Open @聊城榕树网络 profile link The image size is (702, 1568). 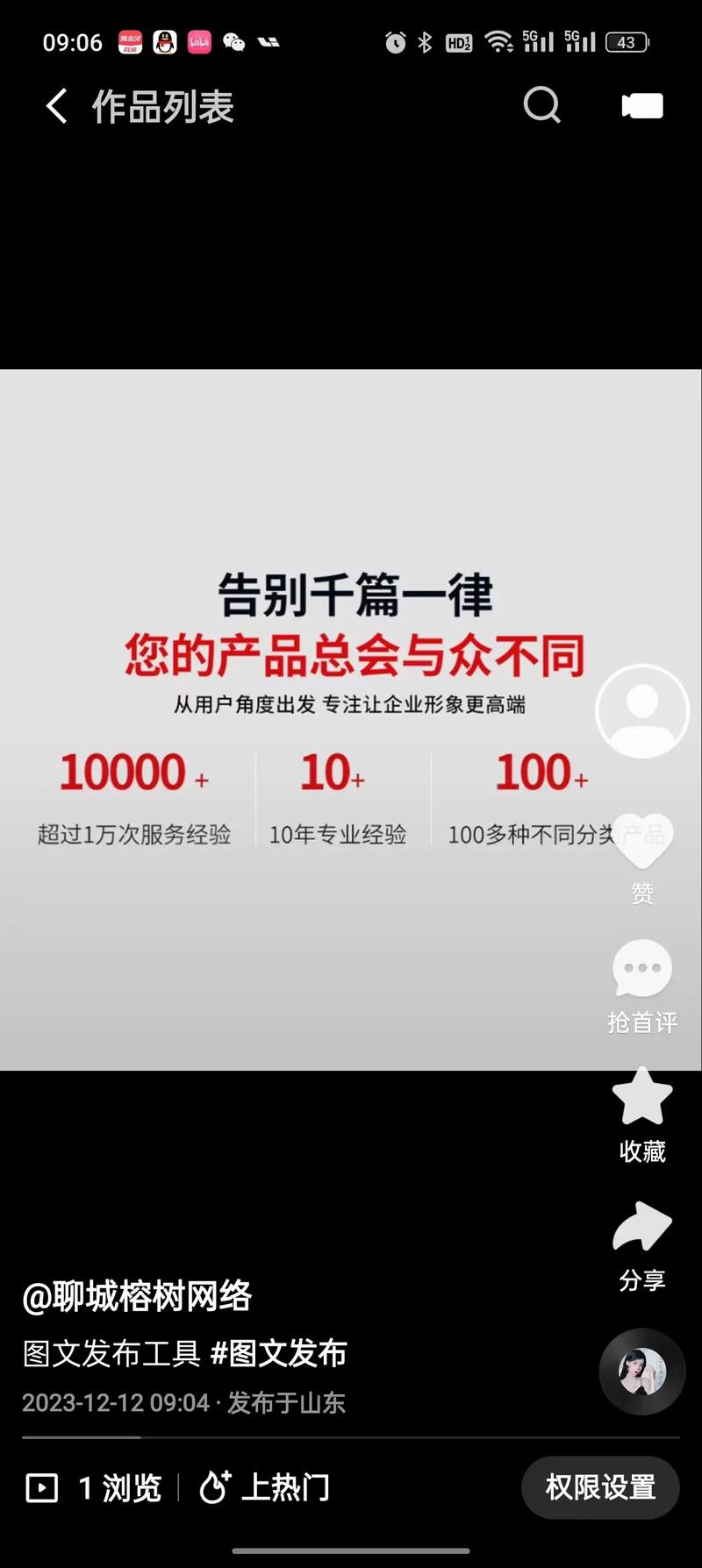[137, 1296]
